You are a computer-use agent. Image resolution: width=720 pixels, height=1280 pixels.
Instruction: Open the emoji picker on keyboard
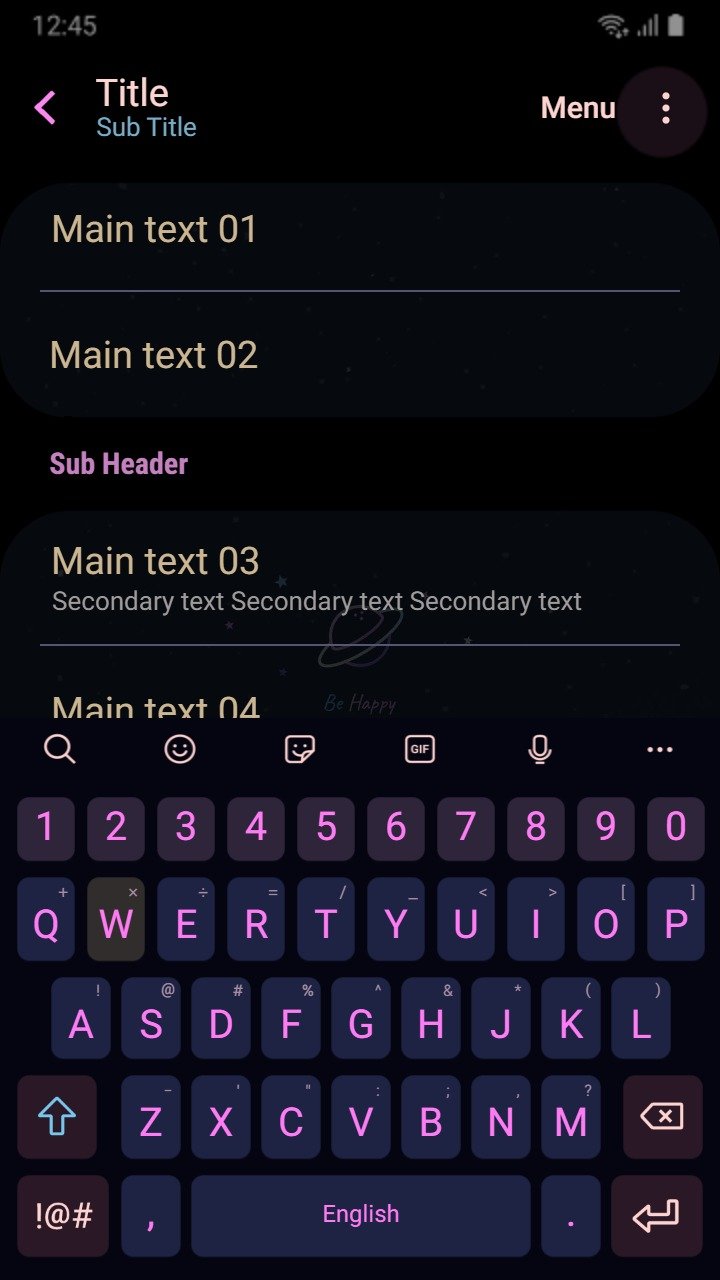pos(180,748)
